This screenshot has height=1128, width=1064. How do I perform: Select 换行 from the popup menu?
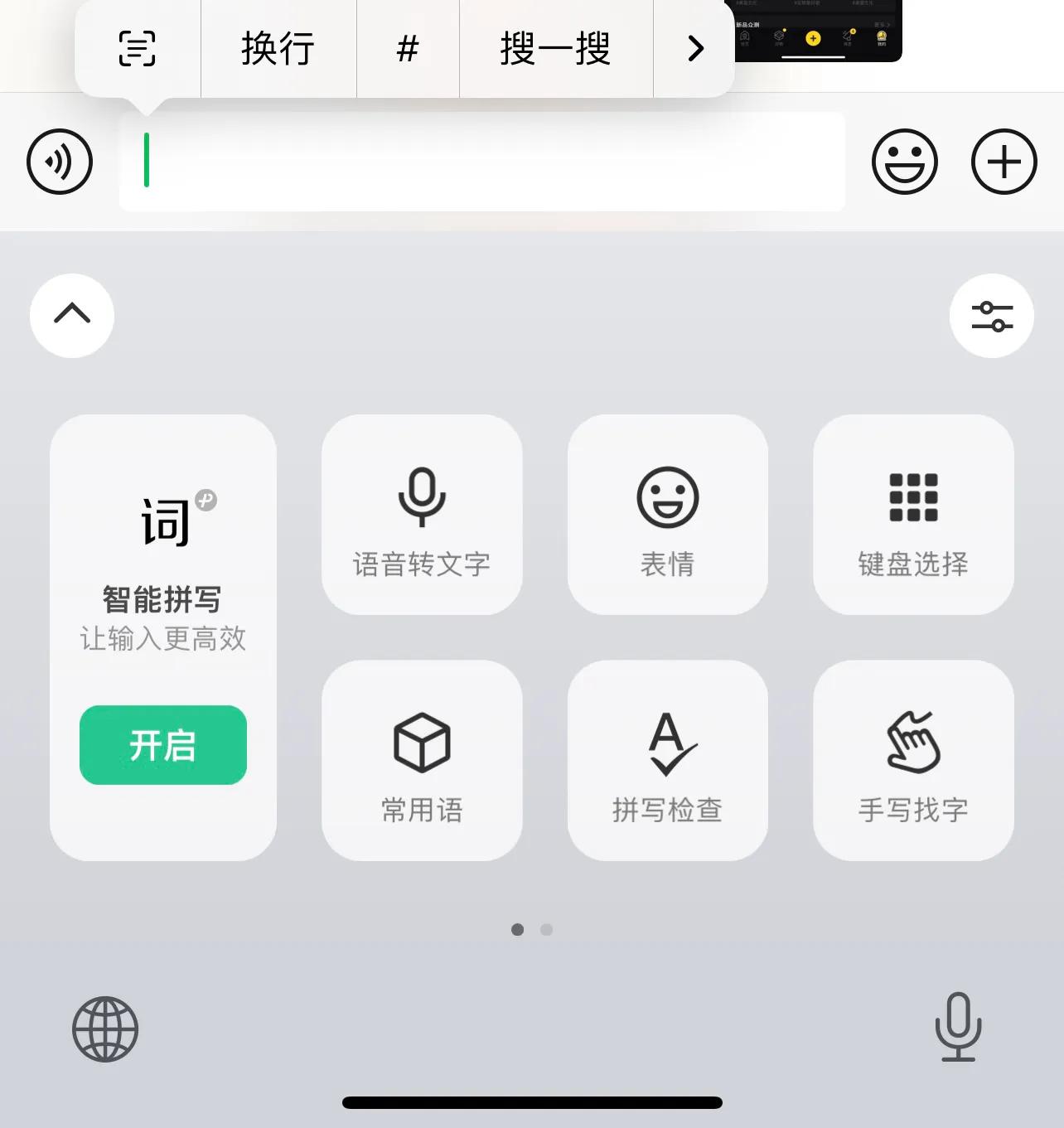pyautogui.click(x=278, y=49)
